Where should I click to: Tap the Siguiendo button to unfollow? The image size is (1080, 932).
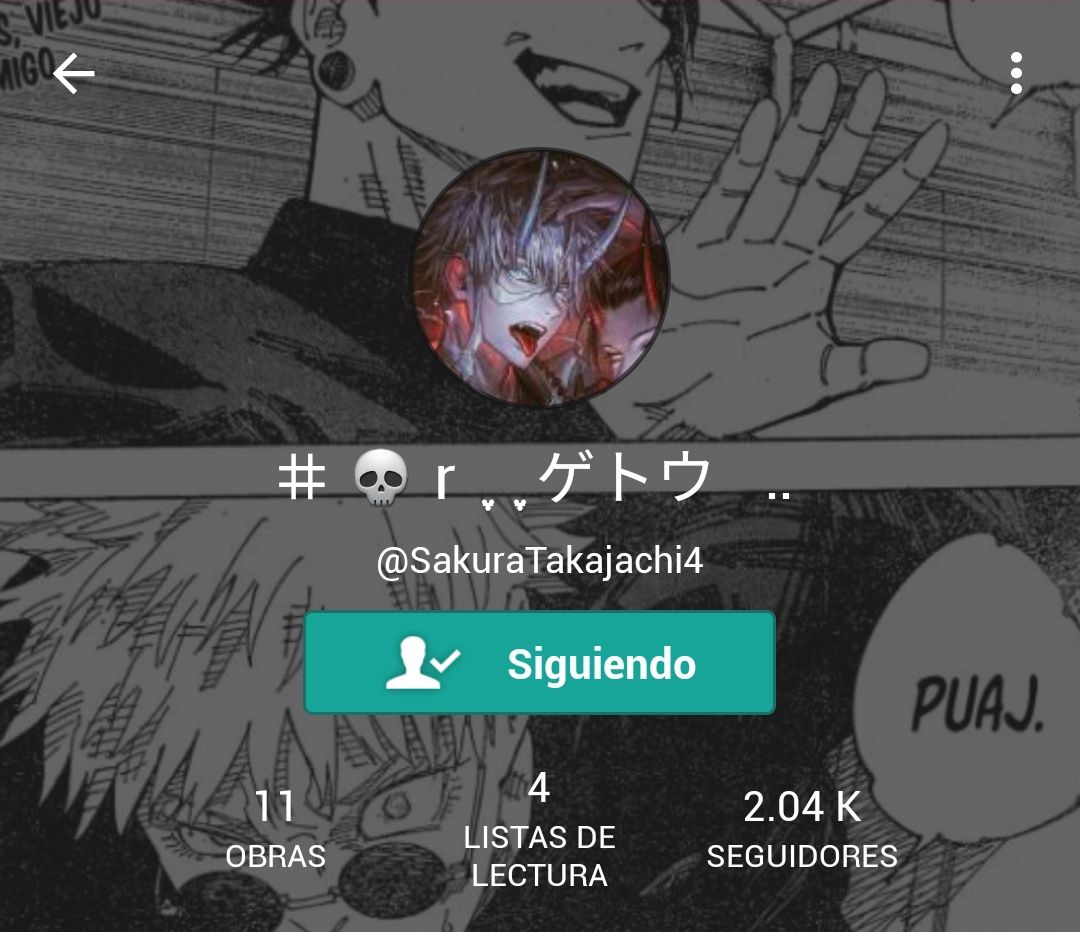pos(540,664)
